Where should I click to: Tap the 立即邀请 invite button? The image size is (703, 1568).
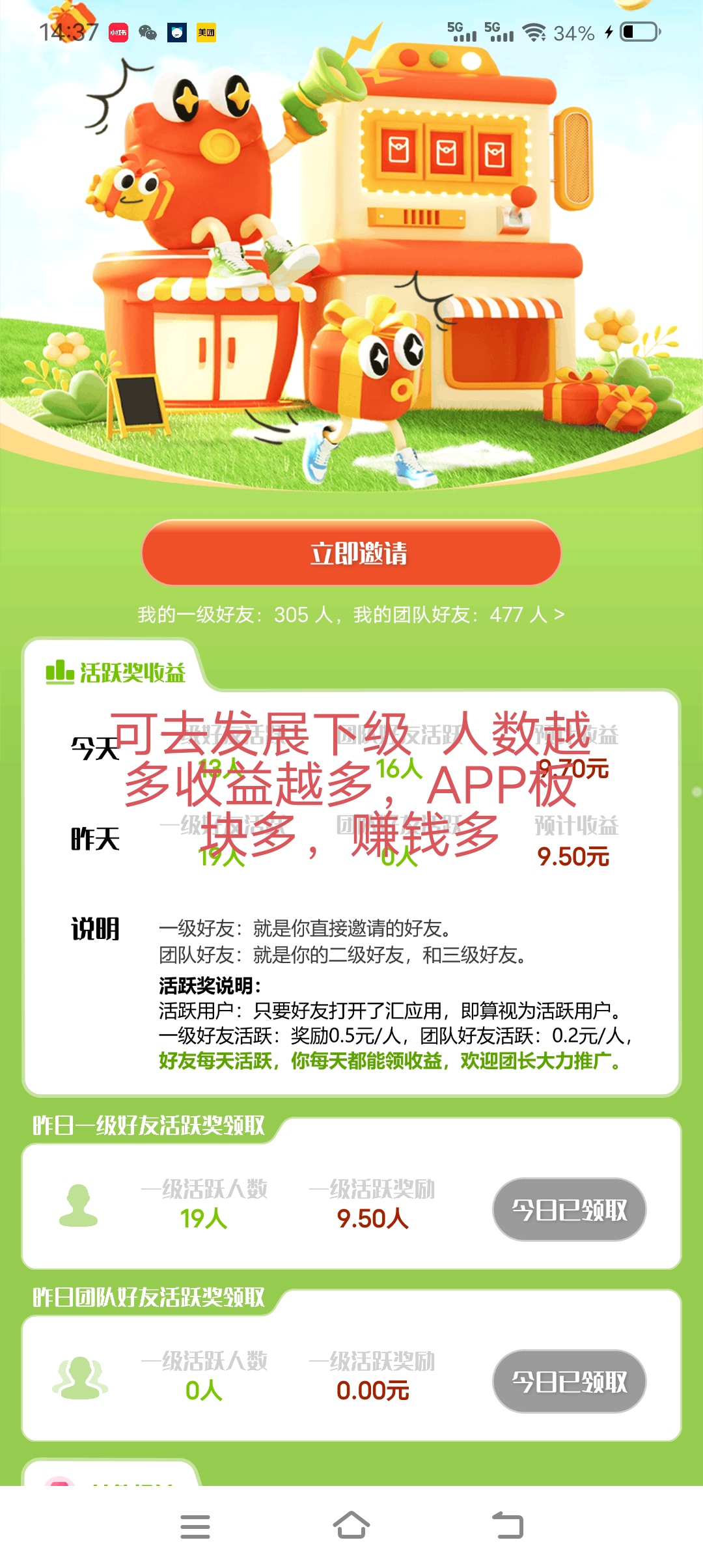351,553
